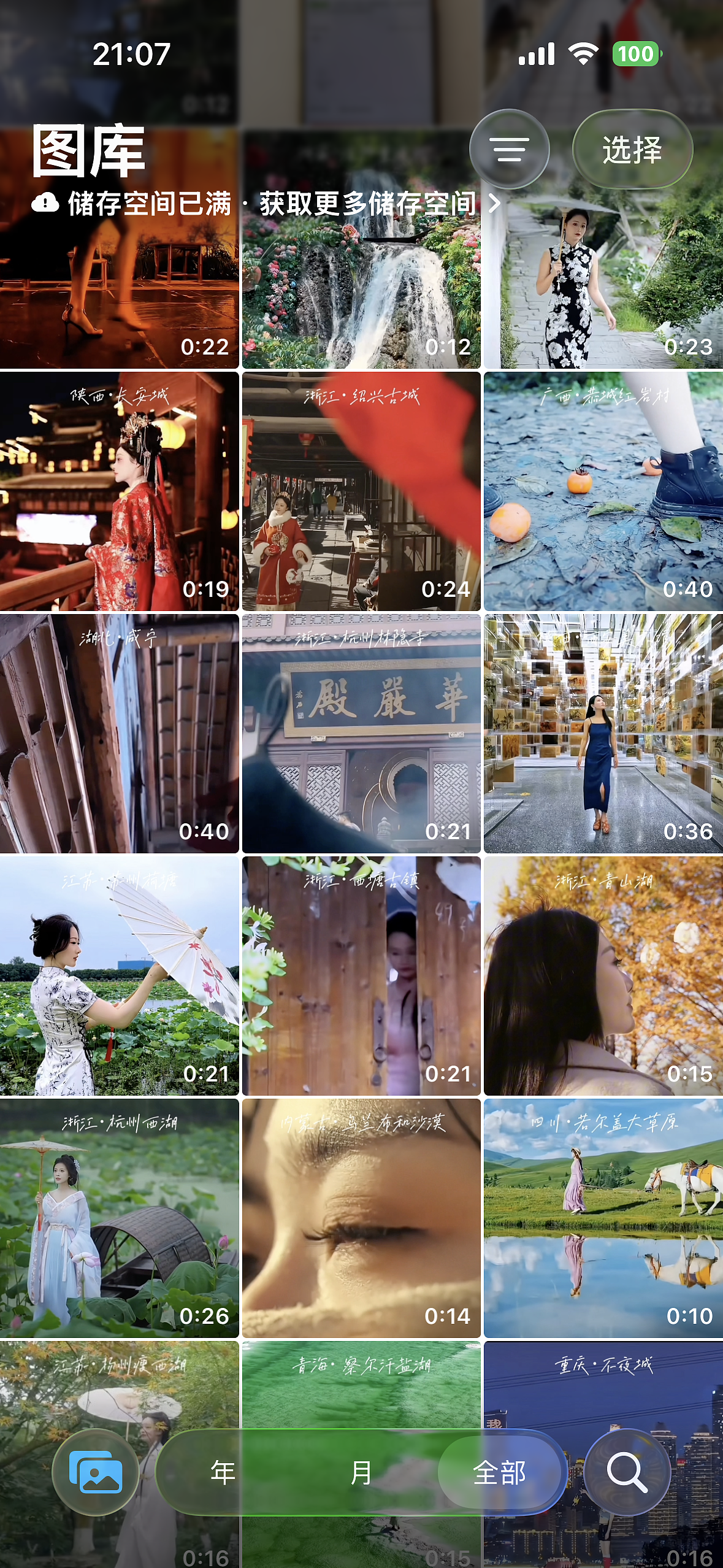The height and width of the screenshot is (1568, 723).
Task: Open the 浙江·杭州灵隐寺 video
Action: [x=361, y=734]
